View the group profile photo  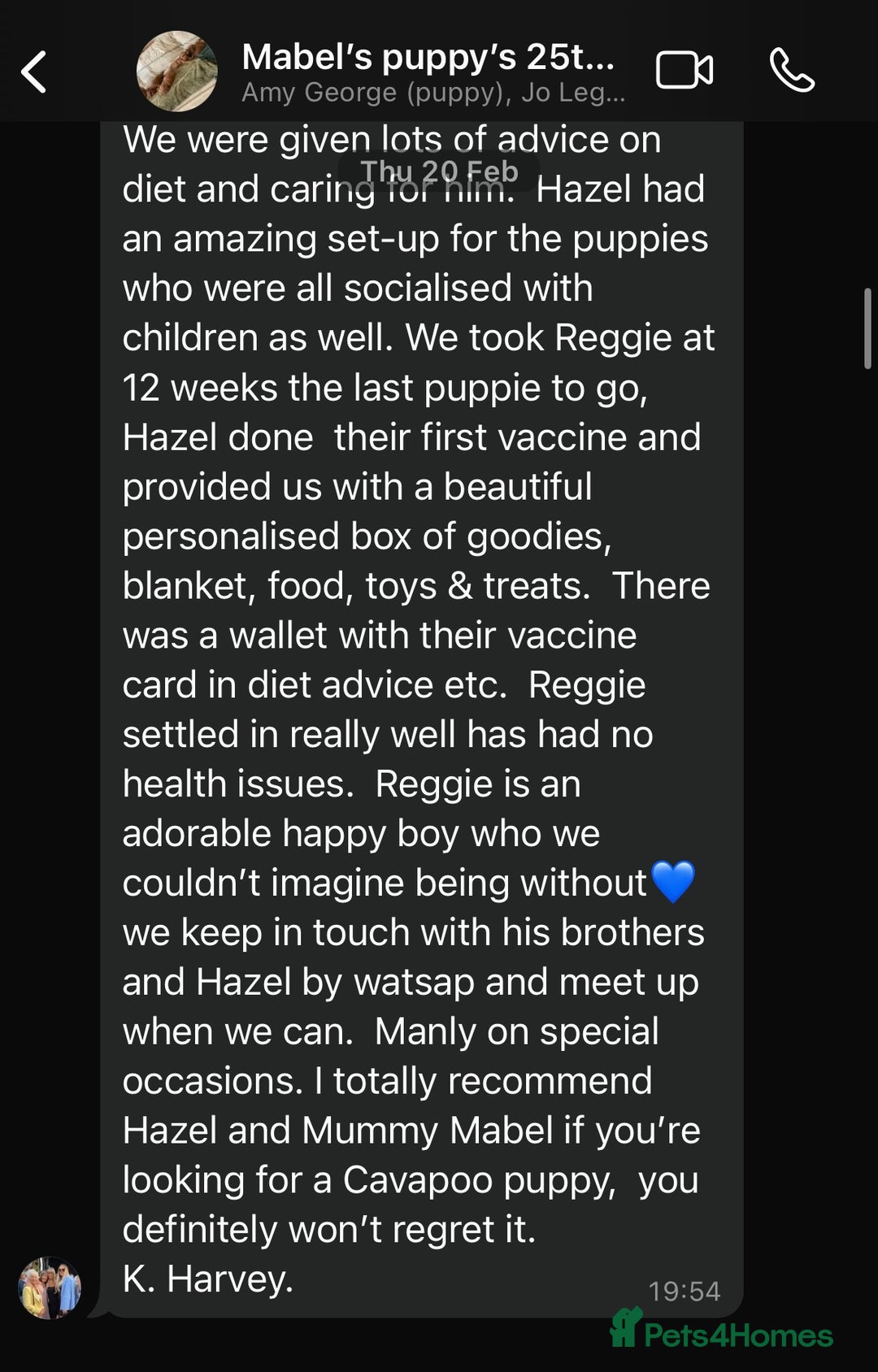coord(176,72)
